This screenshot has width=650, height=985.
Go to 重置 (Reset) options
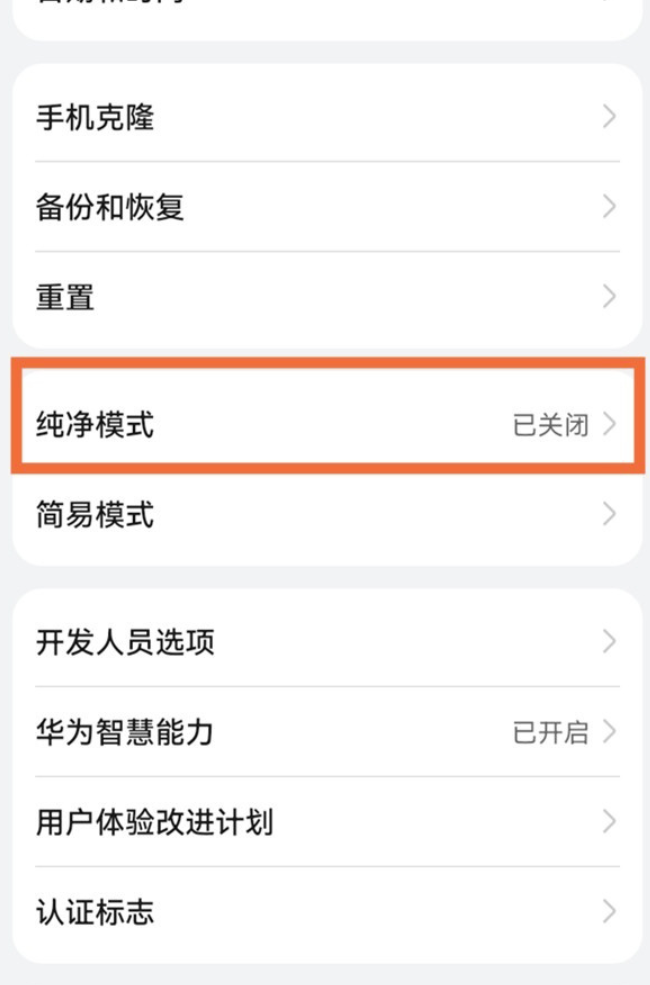[x=325, y=297]
